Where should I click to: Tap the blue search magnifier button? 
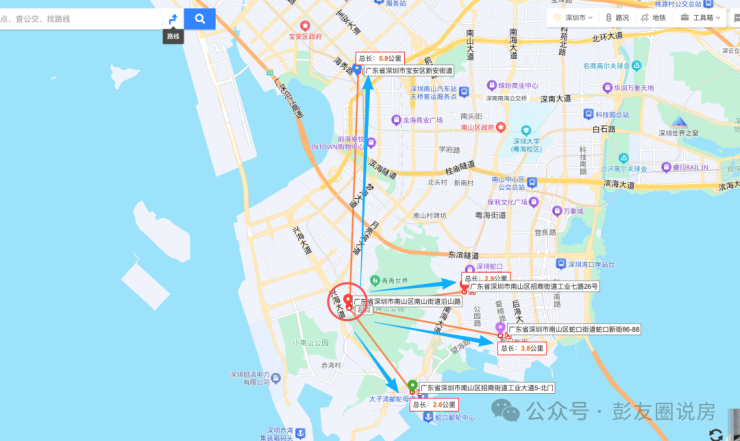[x=200, y=19]
